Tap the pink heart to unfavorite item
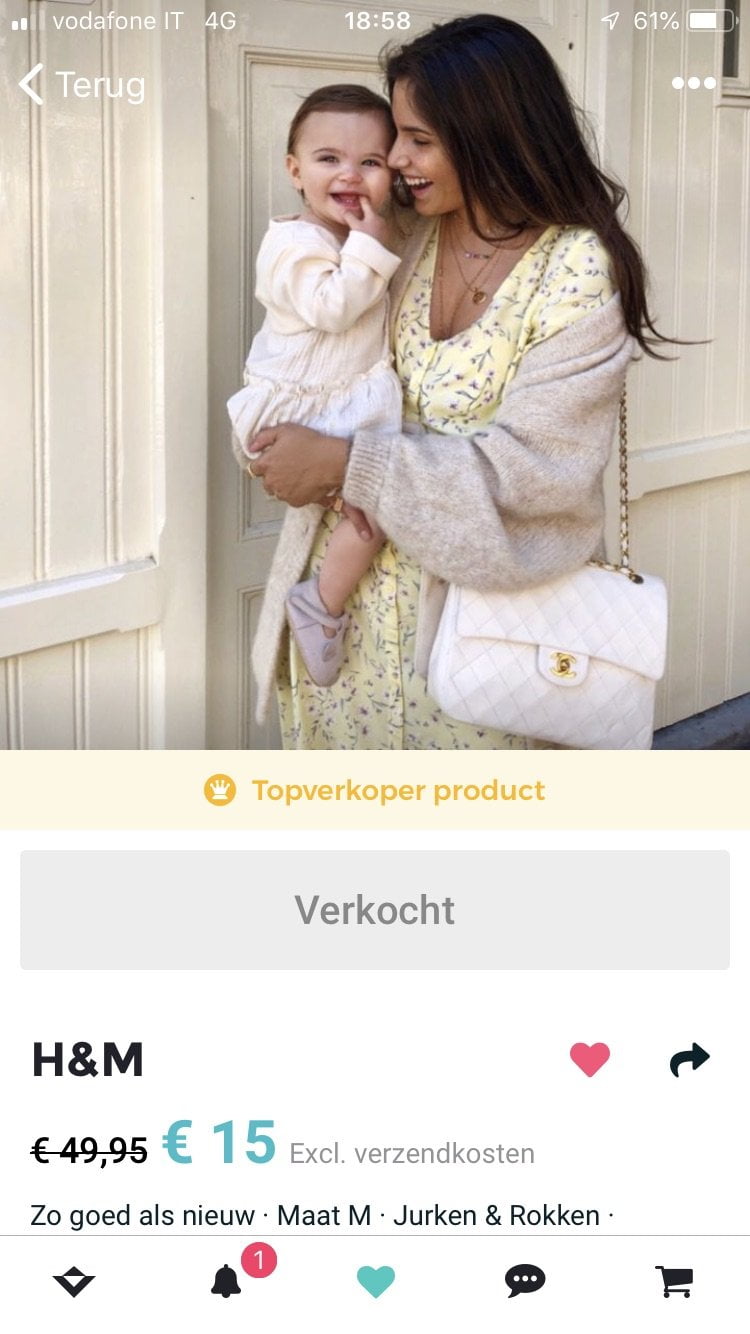Viewport: 750px width, 1334px height. pyautogui.click(x=589, y=1059)
